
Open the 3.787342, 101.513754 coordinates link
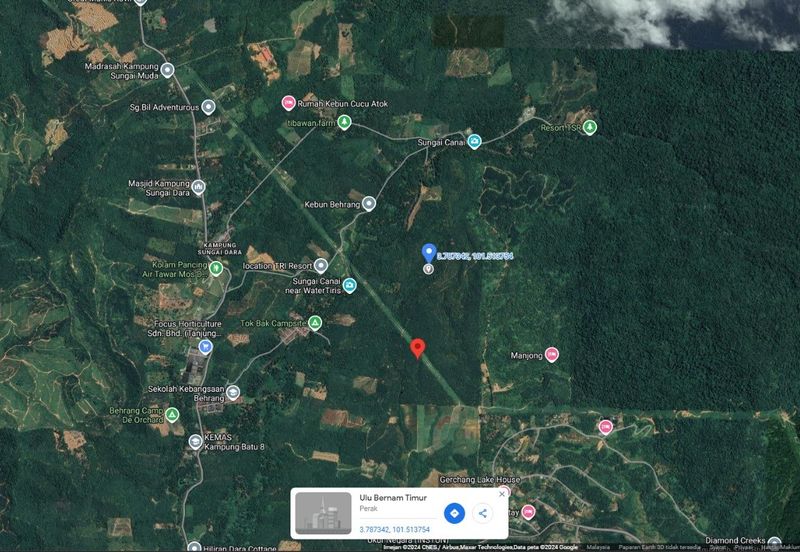tap(394, 529)
